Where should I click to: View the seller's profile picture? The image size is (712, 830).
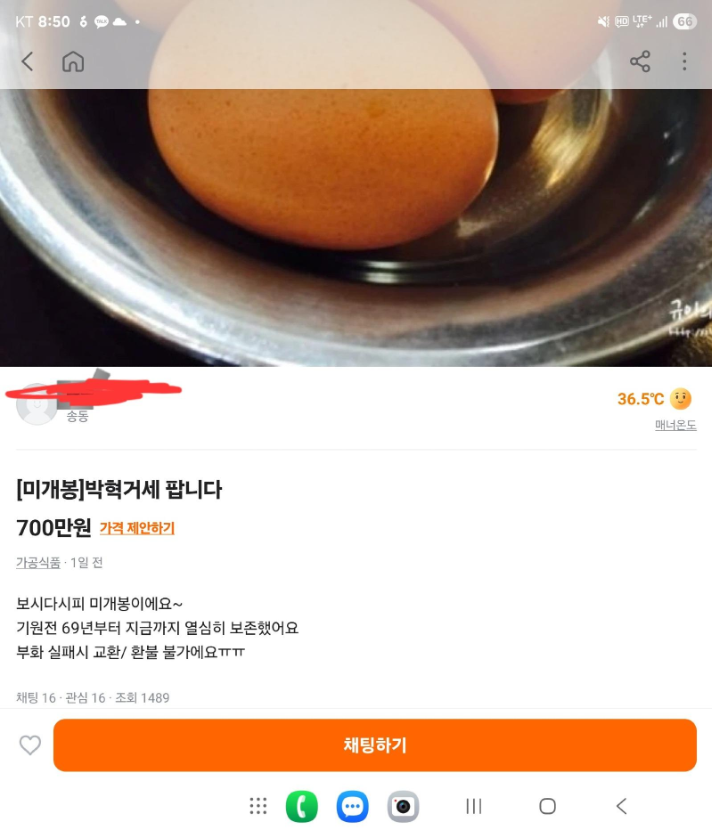pyautogui.click(x=37, y=404)
